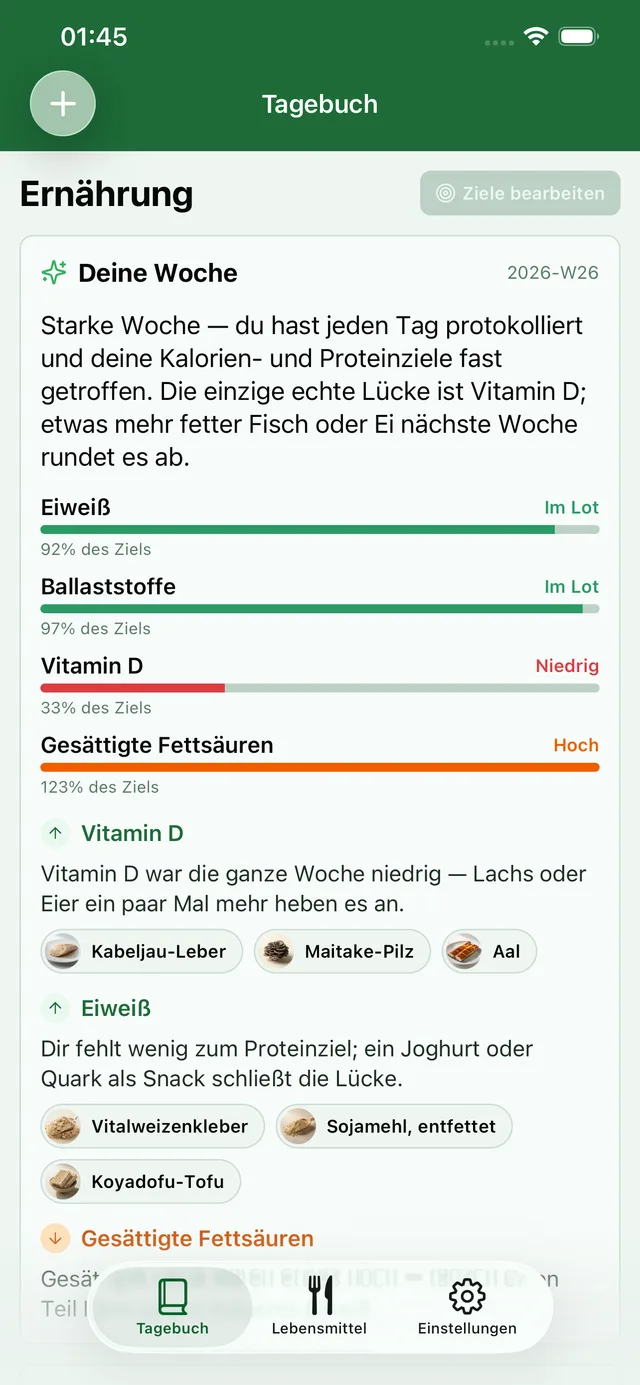
Task: Tap the Sojamehl, entfettet chip
Action: [394, 1126]
